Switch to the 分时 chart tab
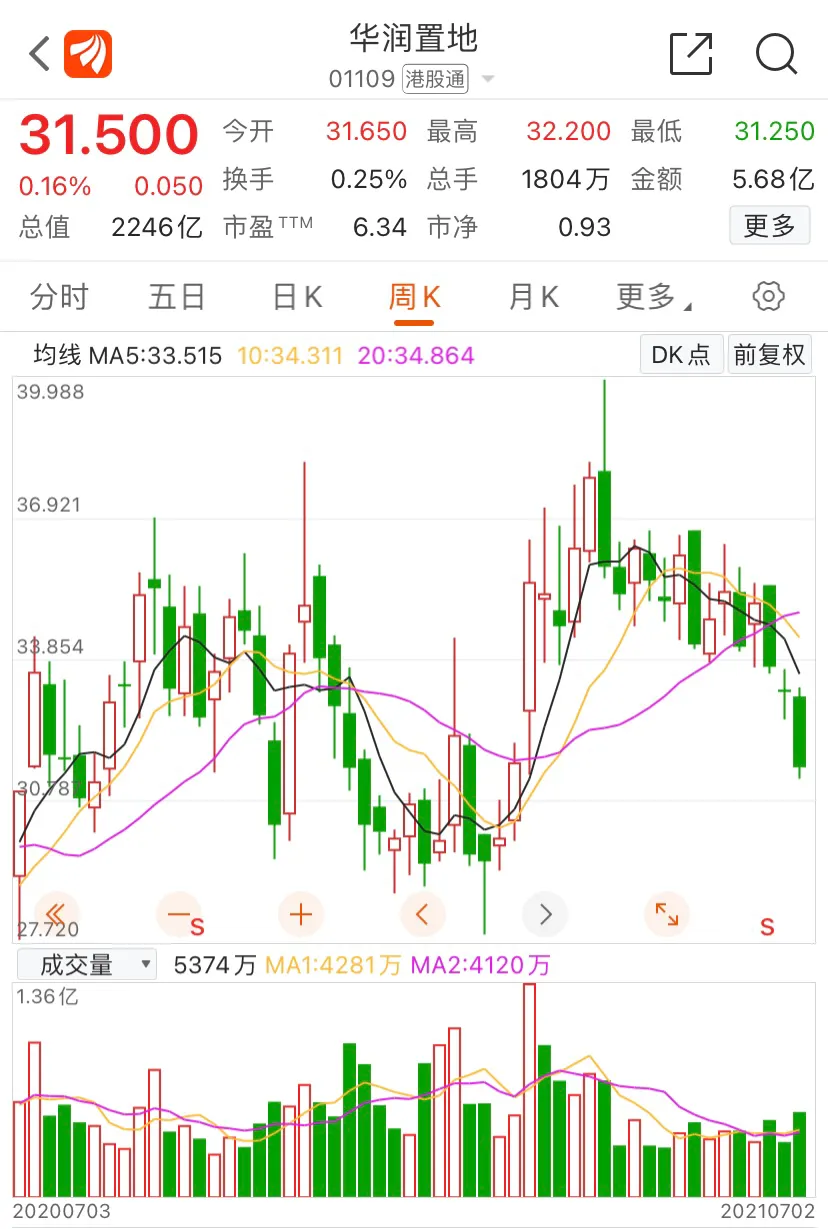Screen dimensions: 828x1229 click(x=59, y=297)
